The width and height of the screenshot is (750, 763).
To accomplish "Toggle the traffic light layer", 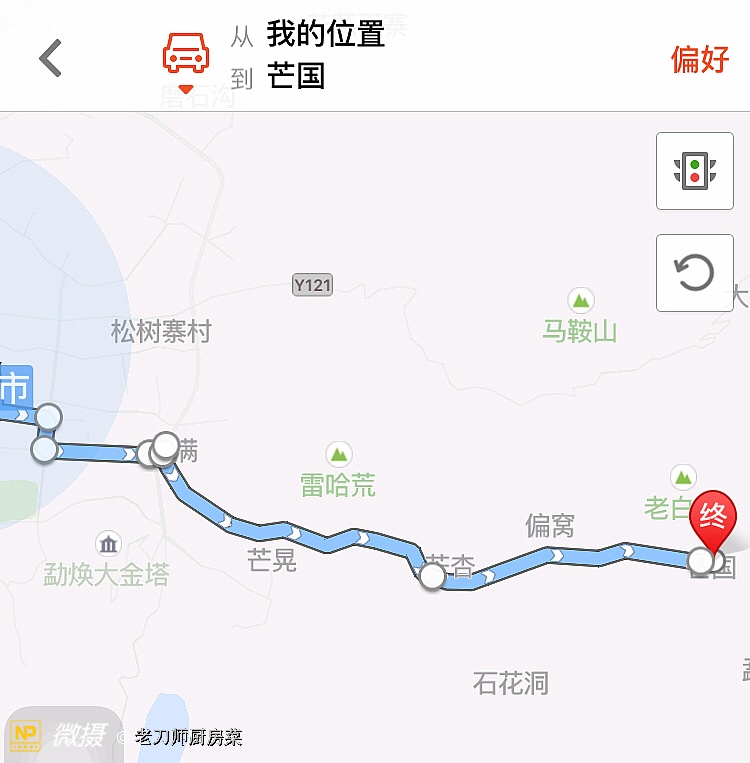I will (694, 171).
